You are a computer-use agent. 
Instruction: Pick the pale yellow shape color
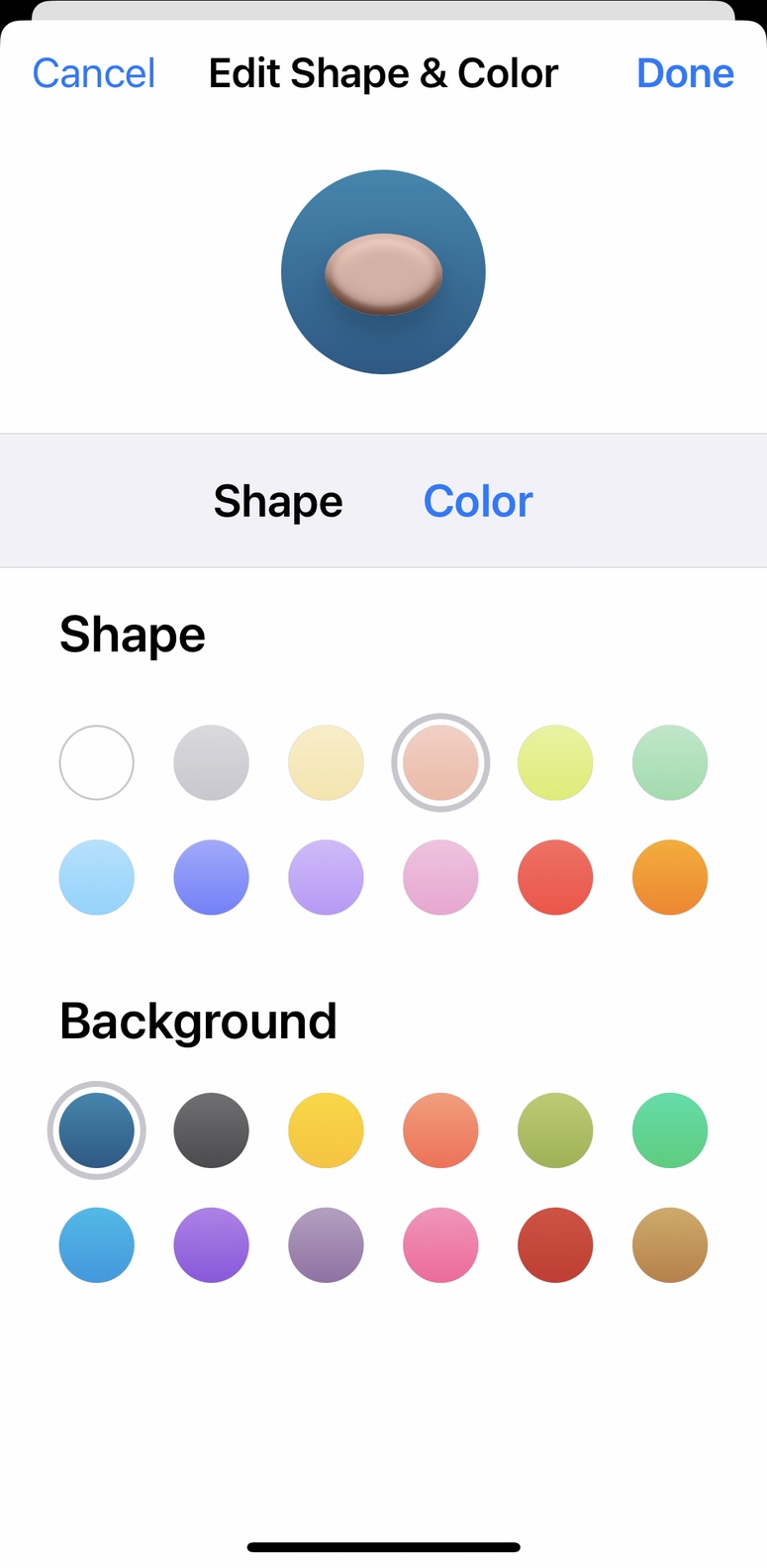(326, 762)
